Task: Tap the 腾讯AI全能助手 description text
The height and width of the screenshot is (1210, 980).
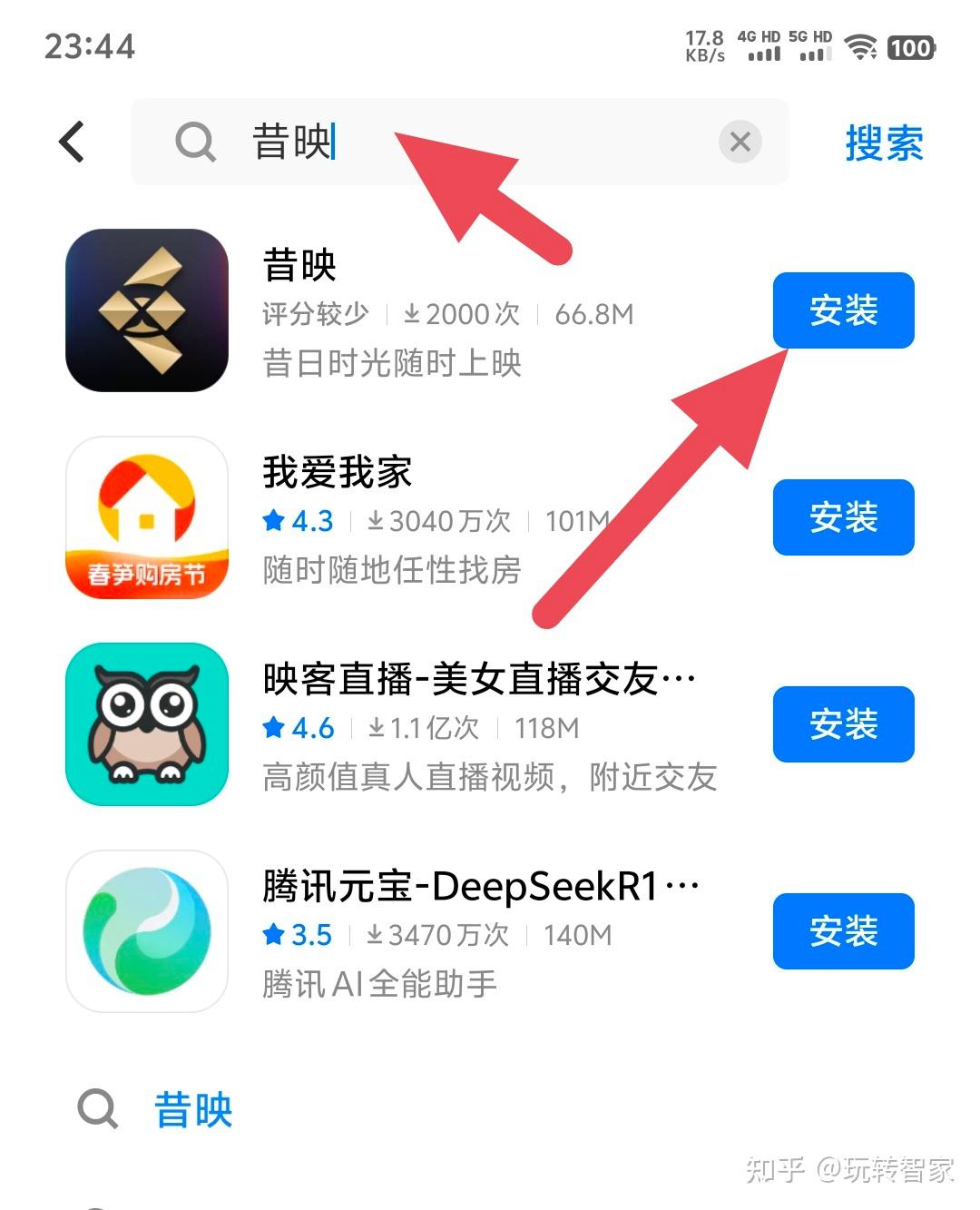Action: (x=375, y=985)
